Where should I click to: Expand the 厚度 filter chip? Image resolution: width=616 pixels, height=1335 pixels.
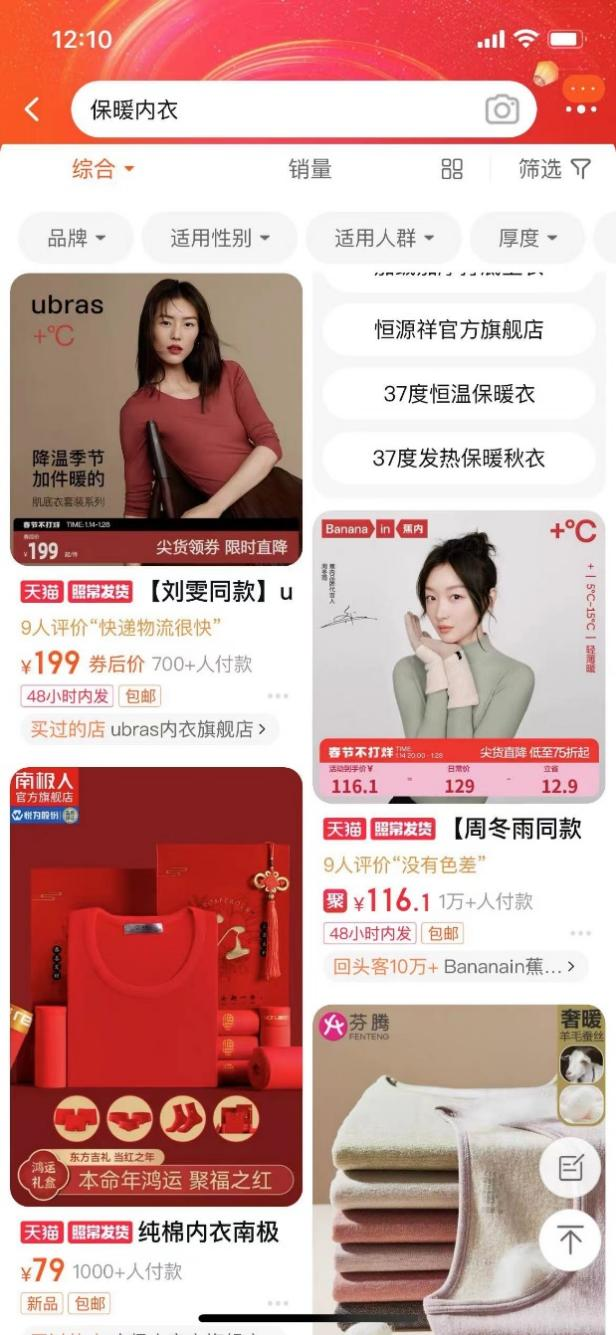point(527,238)
